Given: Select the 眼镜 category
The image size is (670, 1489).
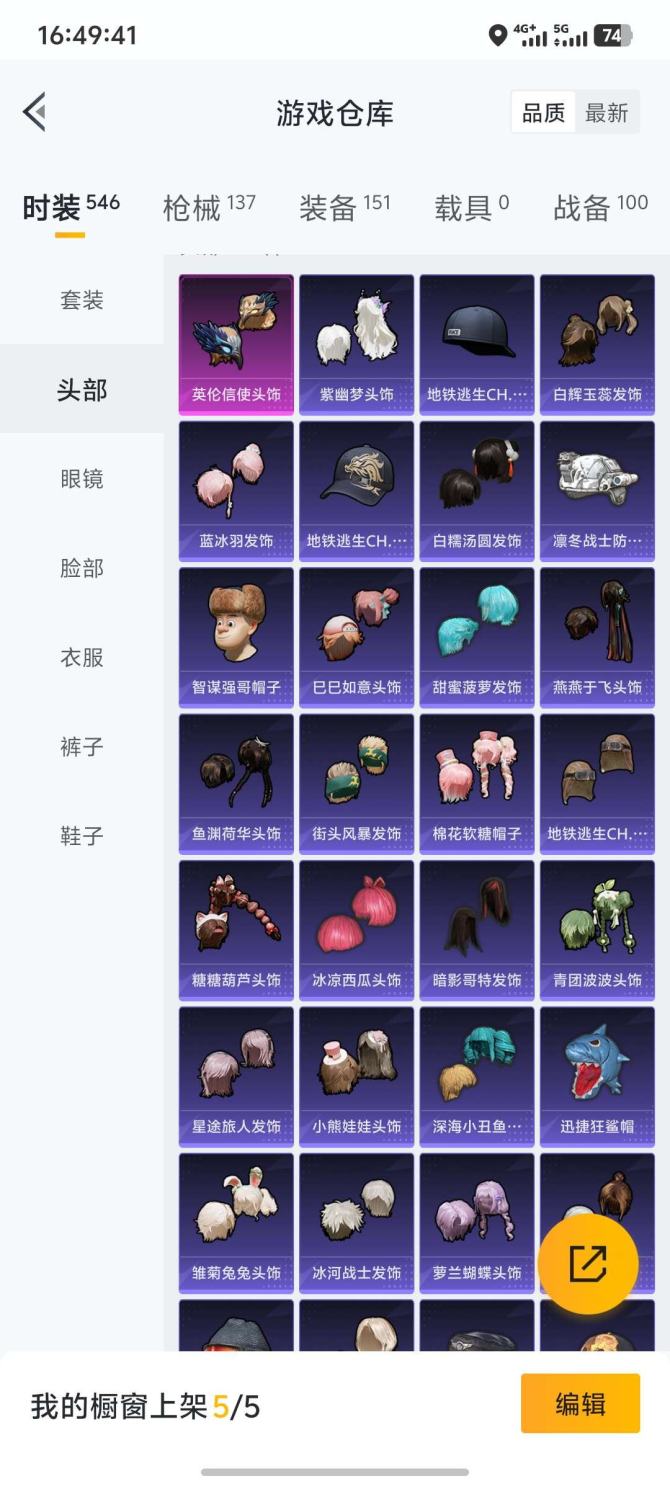Looking at the screenshot, I should point(81,479).
